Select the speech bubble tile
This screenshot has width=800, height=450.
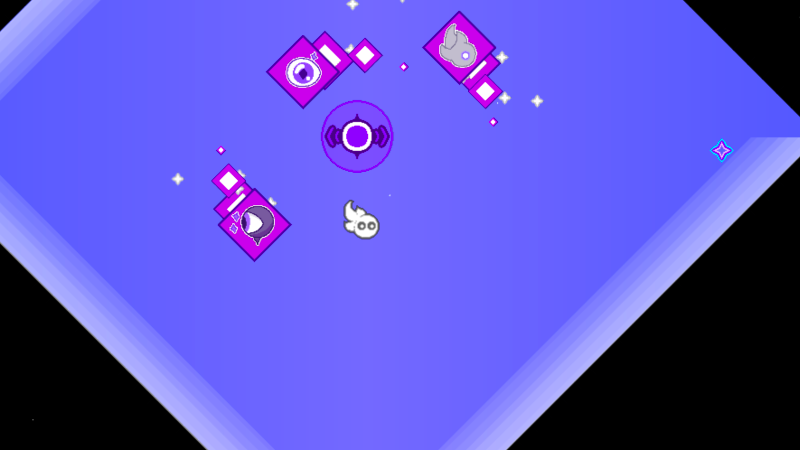pyautogui.click(x=256, y=225)
